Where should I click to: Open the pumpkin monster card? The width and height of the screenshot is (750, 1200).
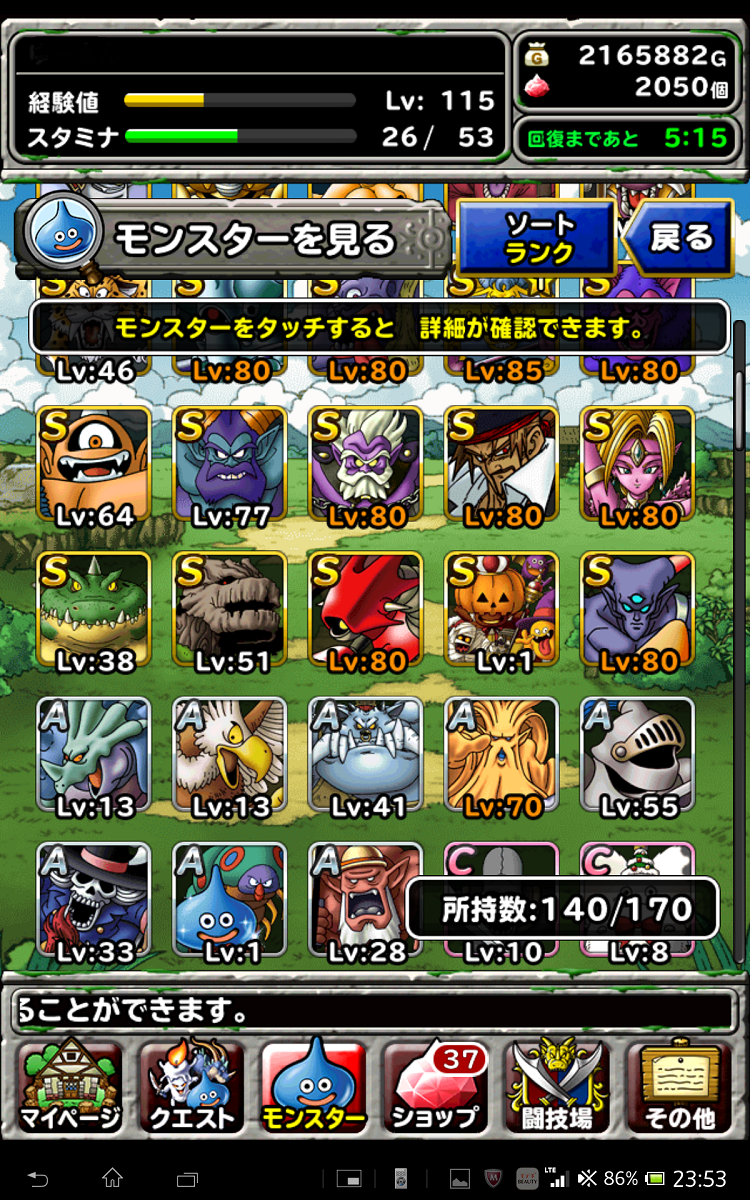pyautogui.click(x=501, y=612)
